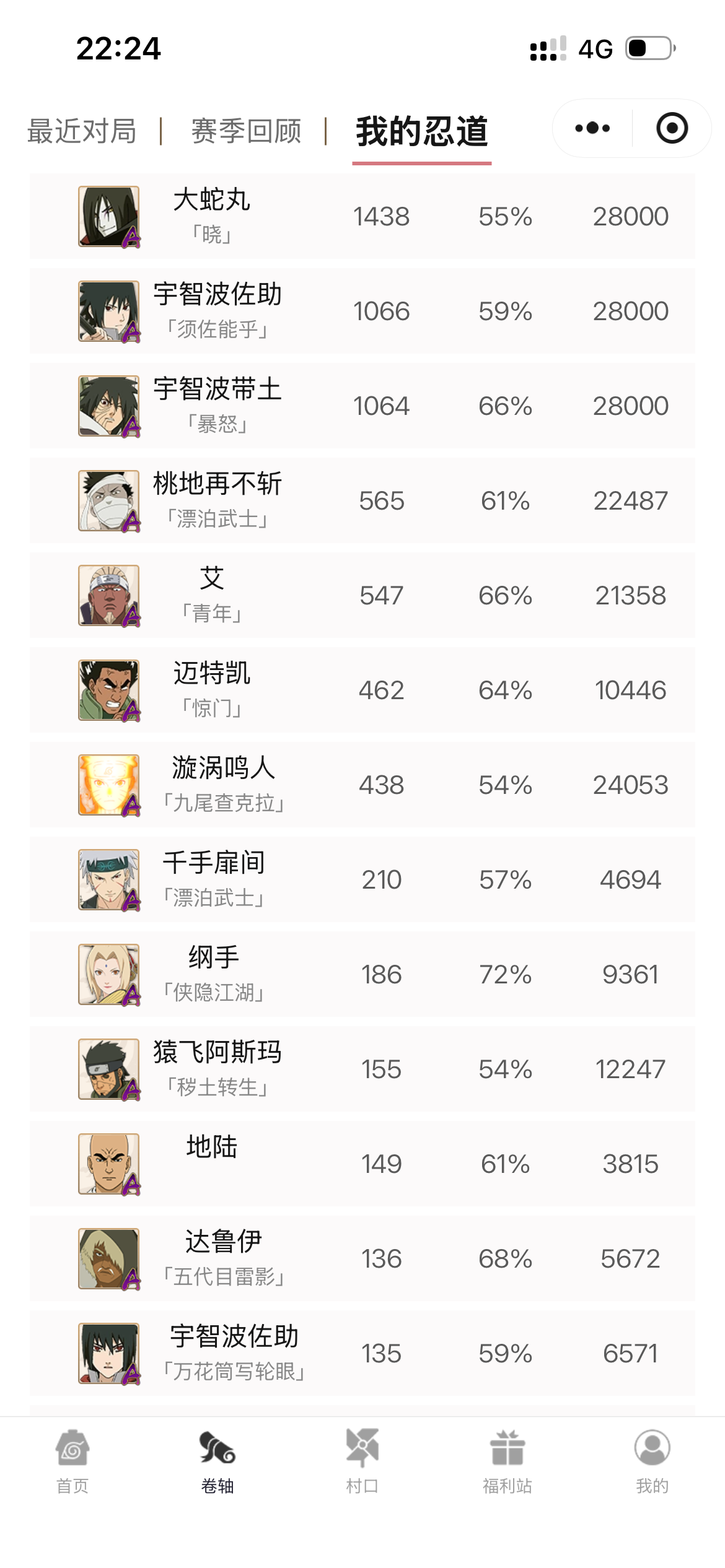Screen dimensions: 725x1568
Task: Close the mini program with the circle button
Action: point(672,128)
